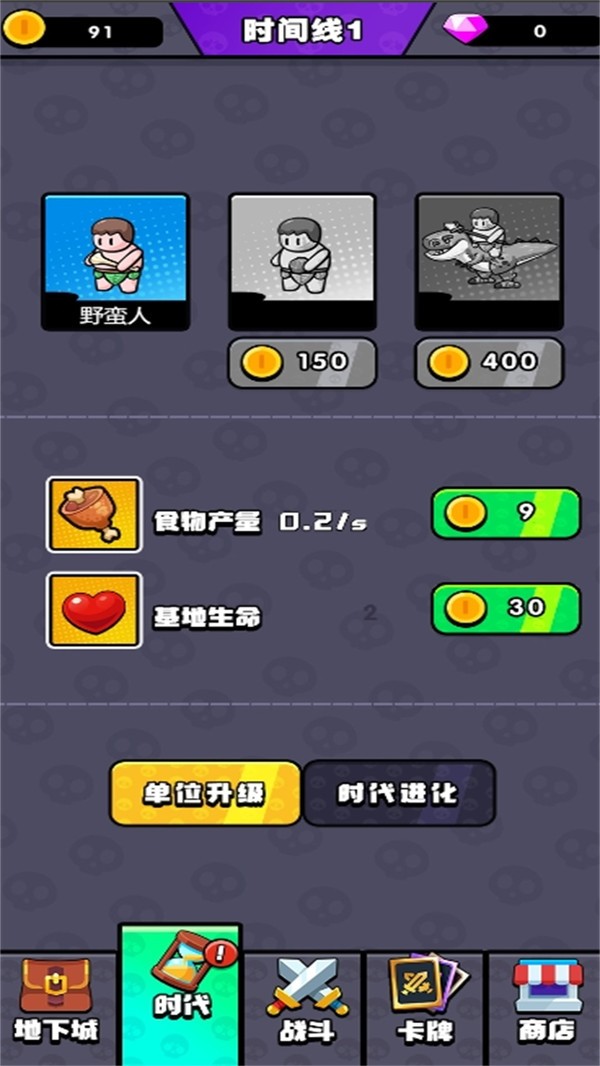Unlock dinosaur rider for 400 coins
Screen dimensions: 600x1066
coord(488,362)
